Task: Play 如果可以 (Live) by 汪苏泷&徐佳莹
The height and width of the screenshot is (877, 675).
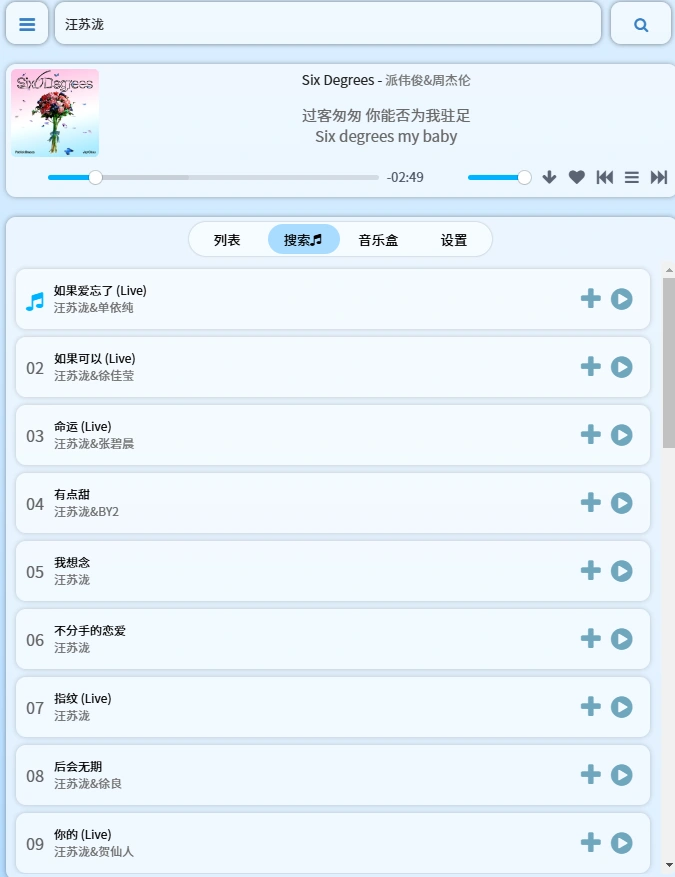Action: [x=622, y=367]
